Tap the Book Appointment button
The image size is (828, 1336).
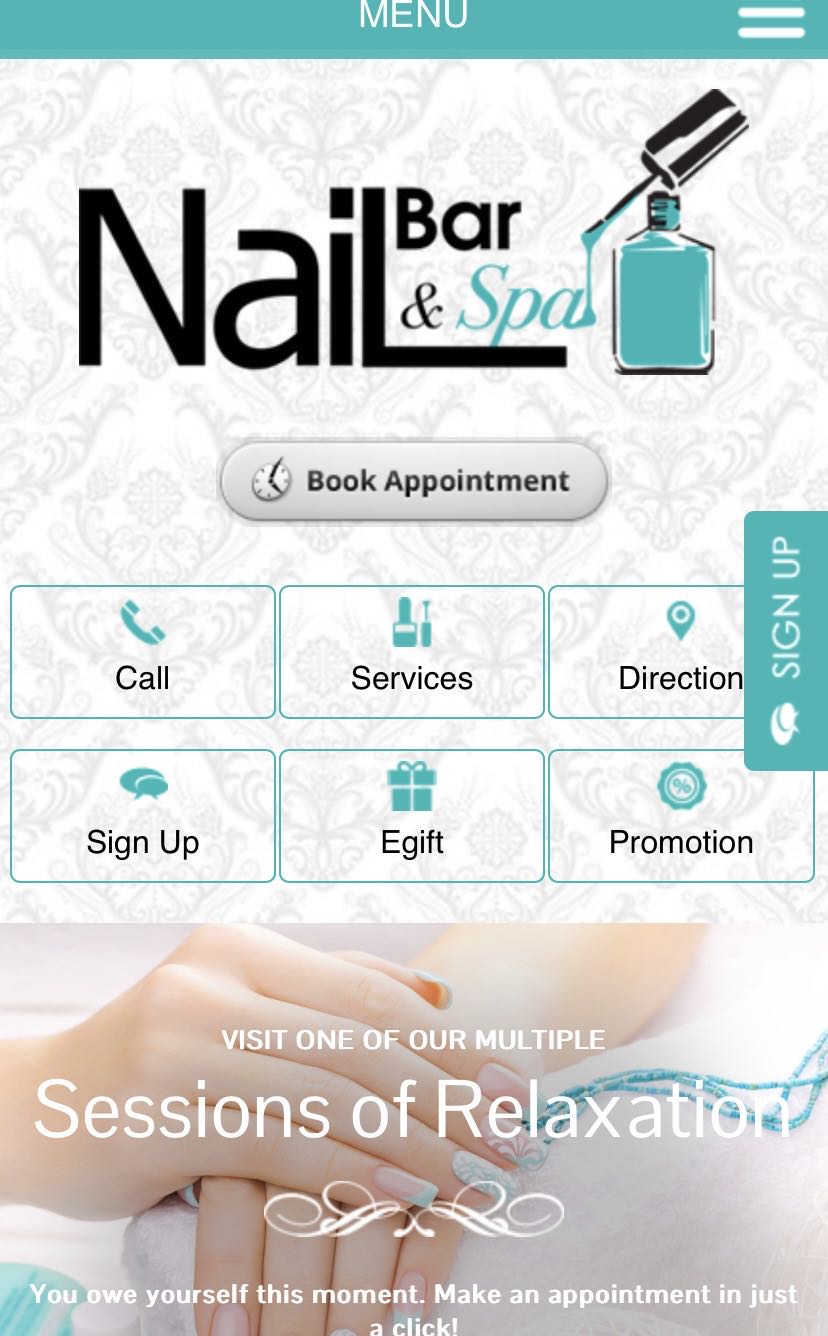[413, 481]
